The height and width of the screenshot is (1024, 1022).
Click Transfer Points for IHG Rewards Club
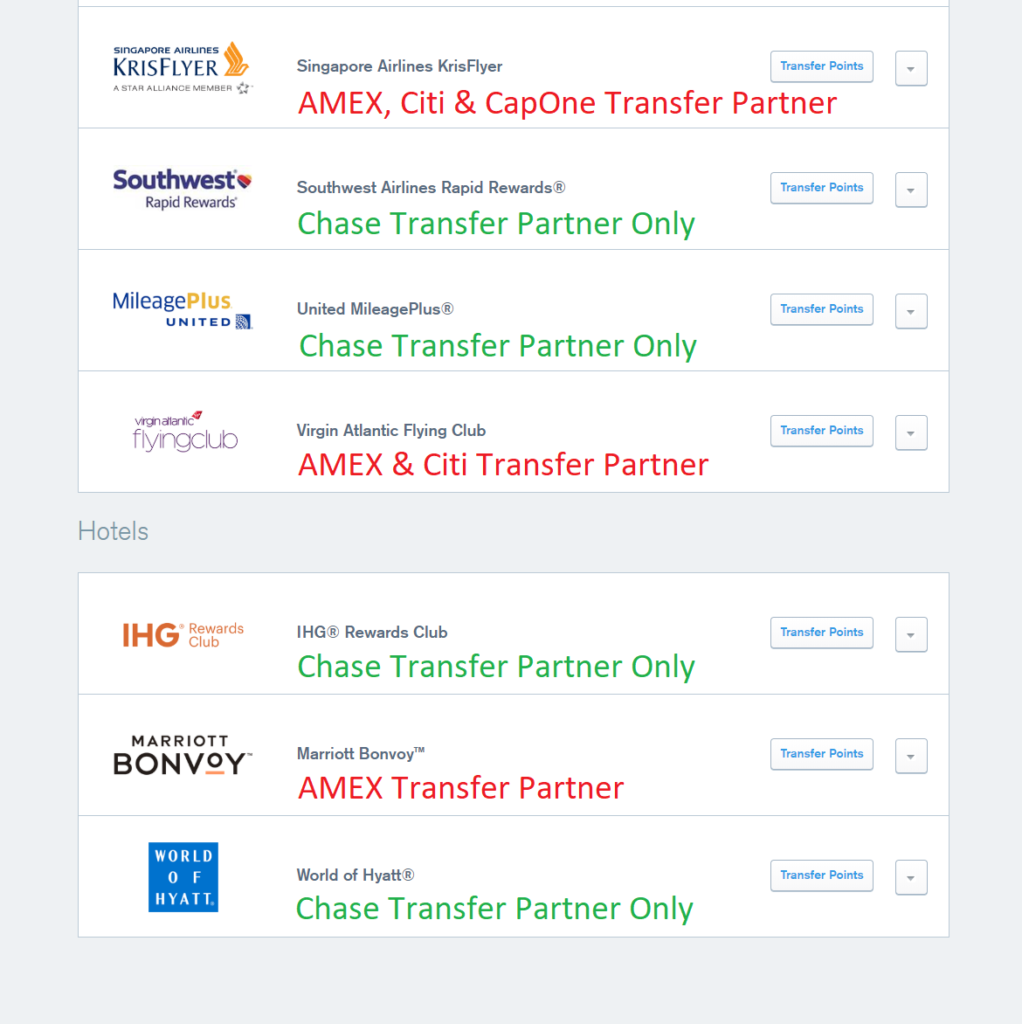(x=821, y=632)
